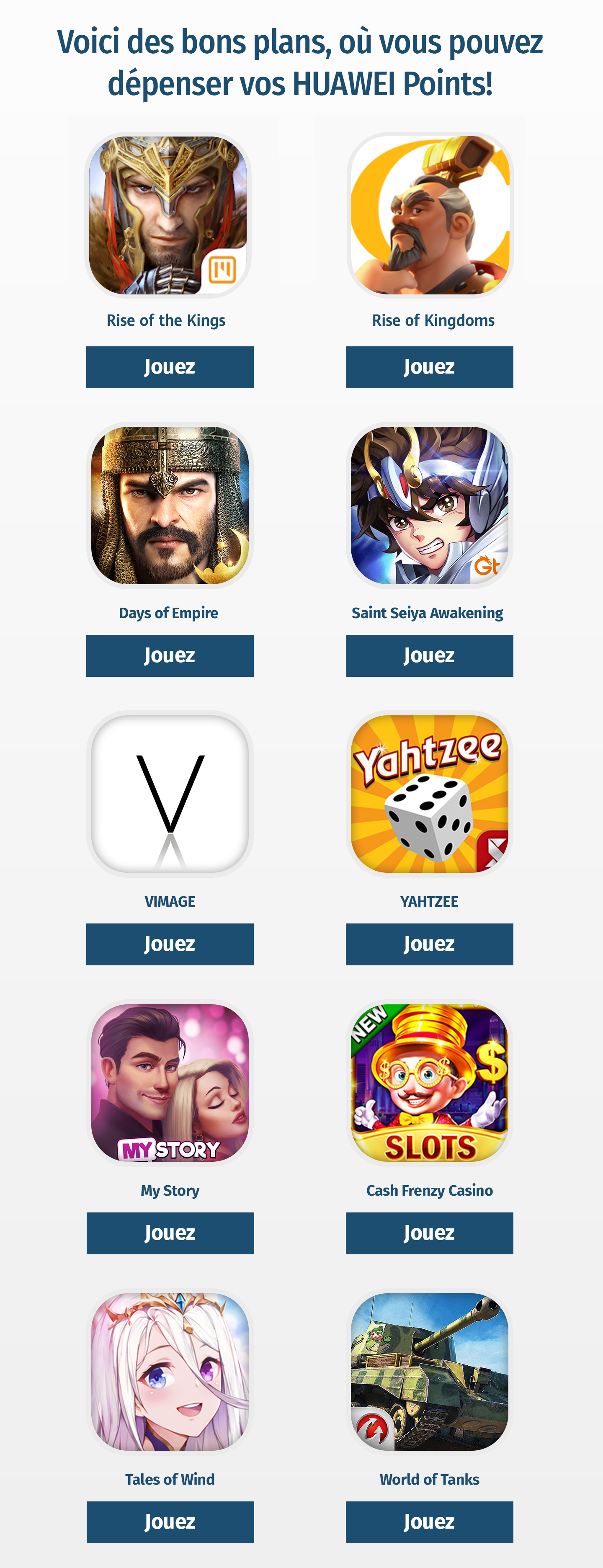Tap the Jouez button for YAHTZEE
The width and height of the screenshot is (603, 1568).
(x=429, y=944)
